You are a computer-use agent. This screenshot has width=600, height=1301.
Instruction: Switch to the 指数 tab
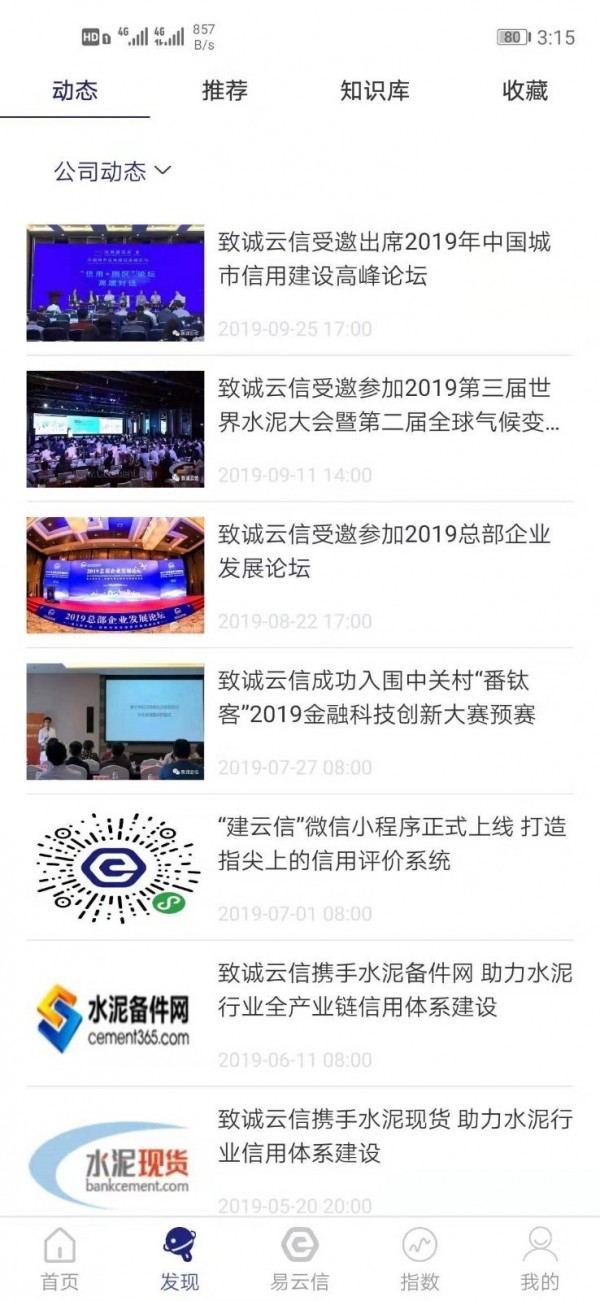(420, 1259)
